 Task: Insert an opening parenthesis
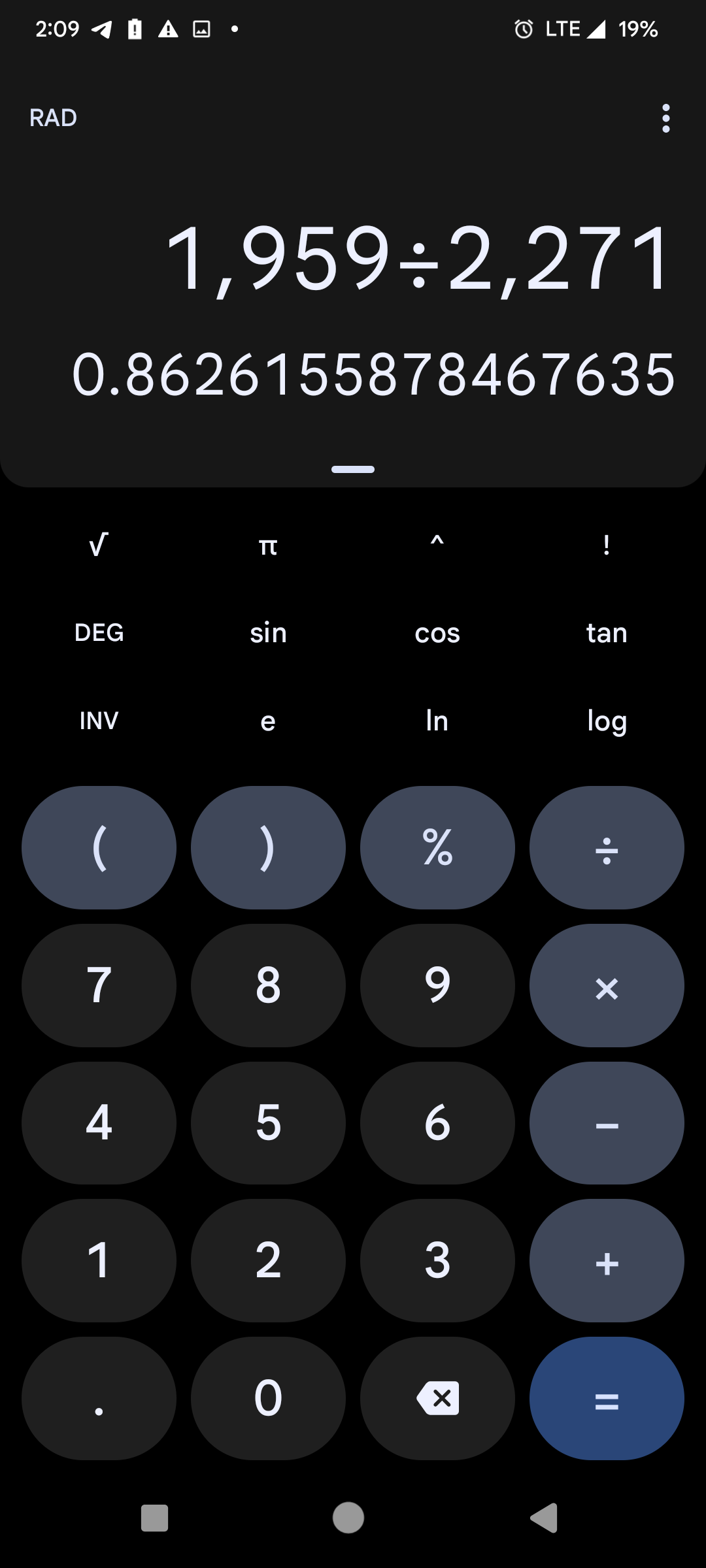(x=99, y=847)
